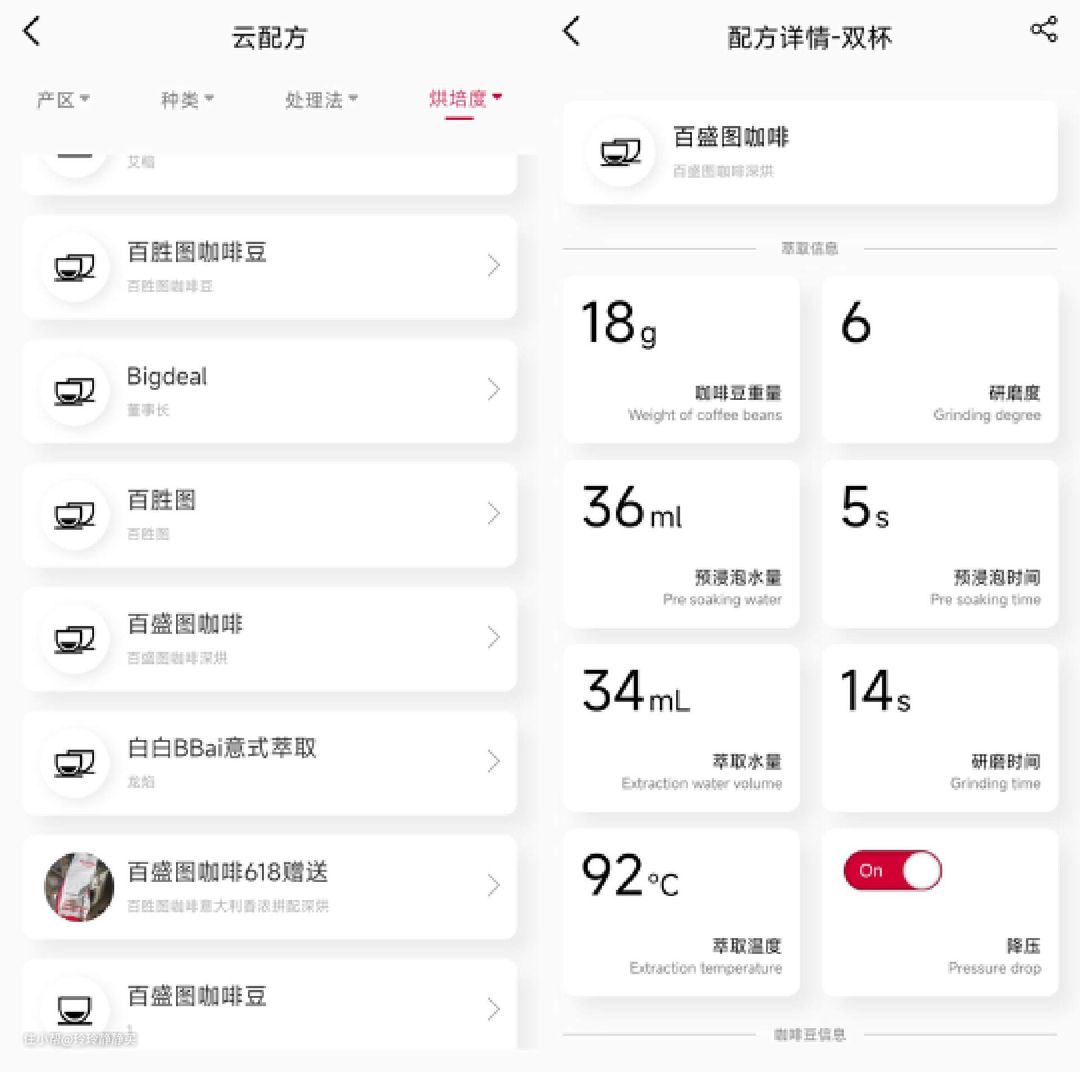
Task: View the 白白BBai意式萃取 recipe
Action: click(x=269, y=762)
